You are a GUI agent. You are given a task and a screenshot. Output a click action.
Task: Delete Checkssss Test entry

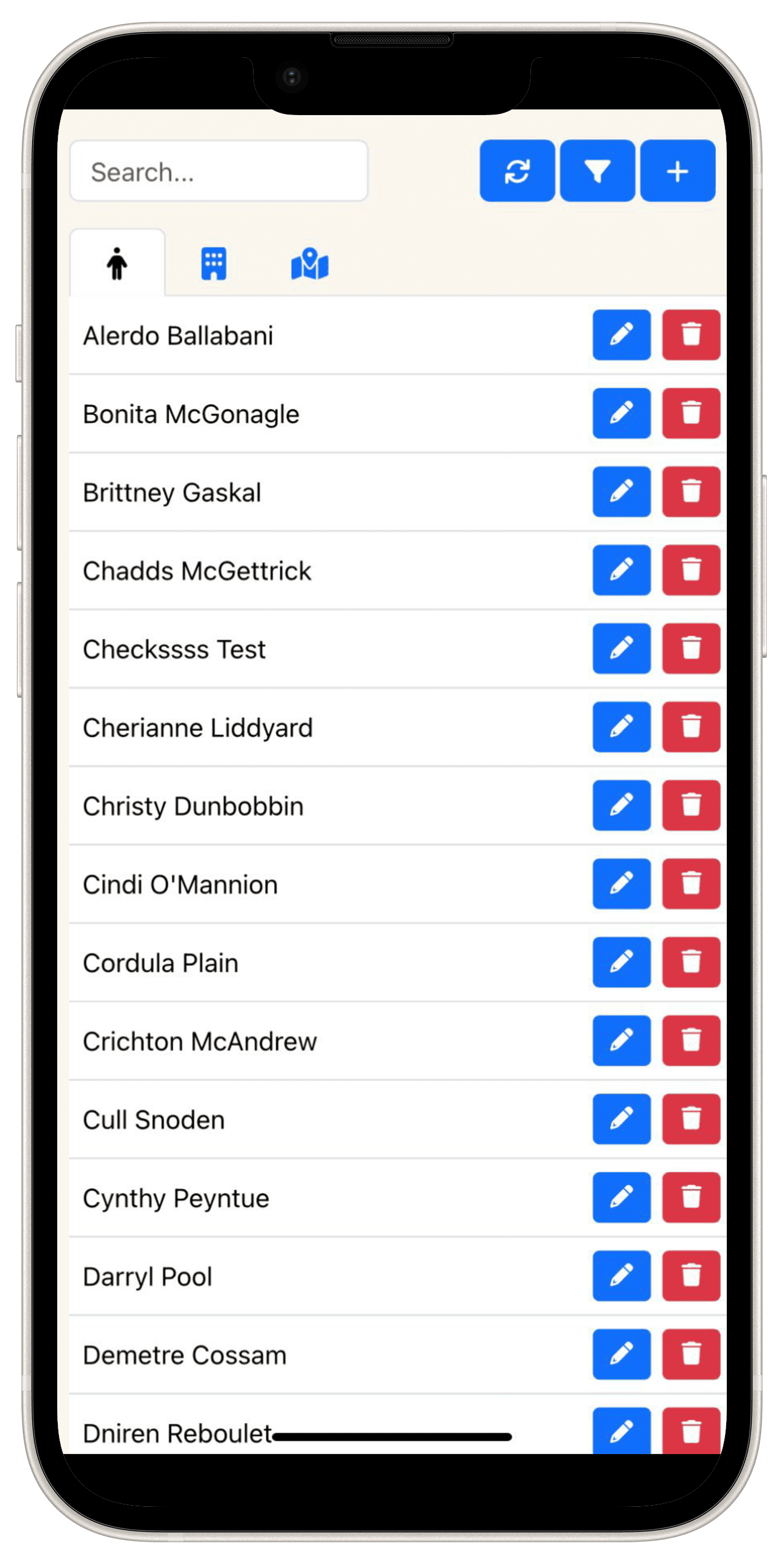click(x=691, y=649)
